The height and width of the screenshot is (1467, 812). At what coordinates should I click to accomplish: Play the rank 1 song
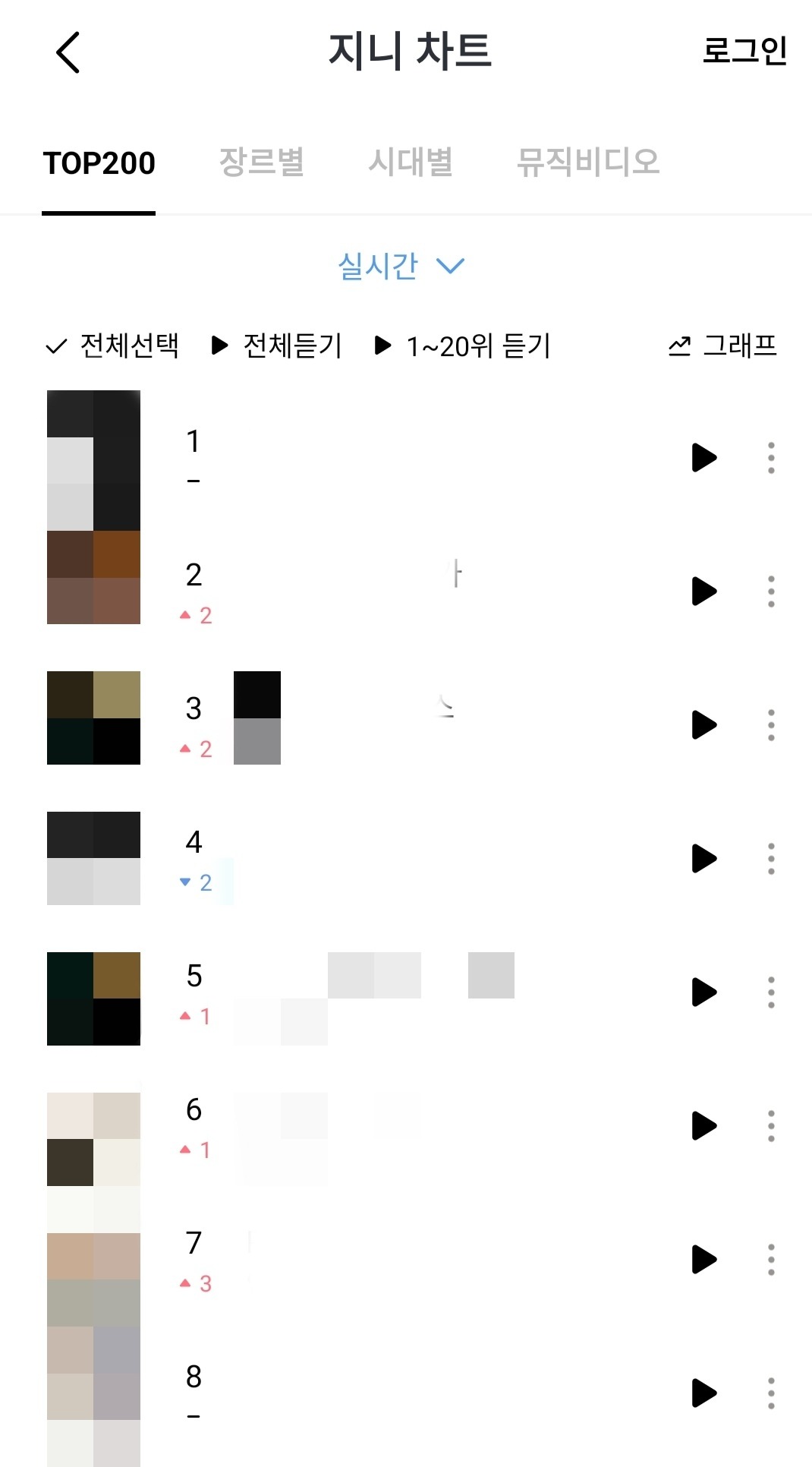pos(704,458)
